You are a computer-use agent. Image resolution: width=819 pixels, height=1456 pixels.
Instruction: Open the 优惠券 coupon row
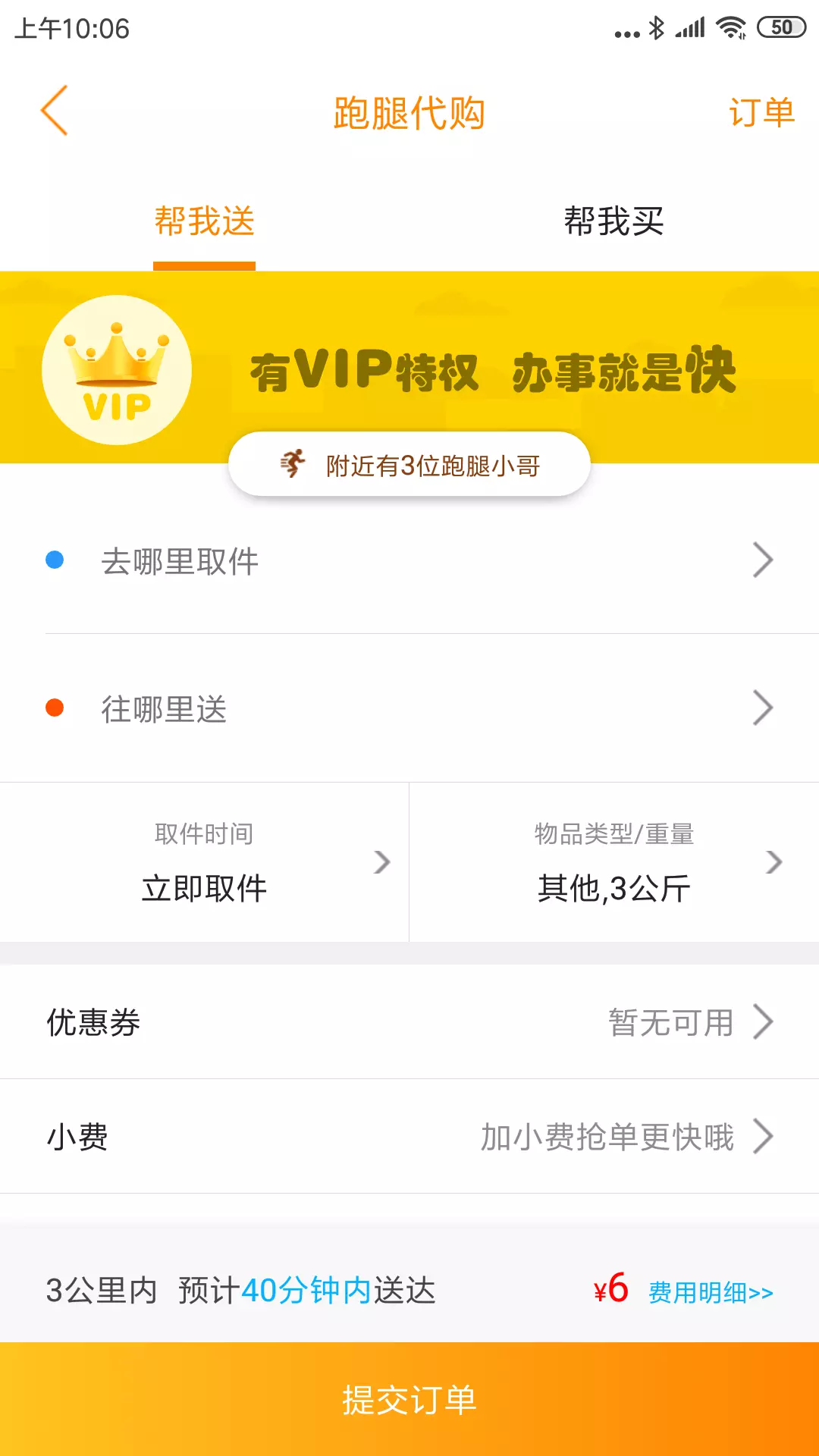(x=409, y=1022)
